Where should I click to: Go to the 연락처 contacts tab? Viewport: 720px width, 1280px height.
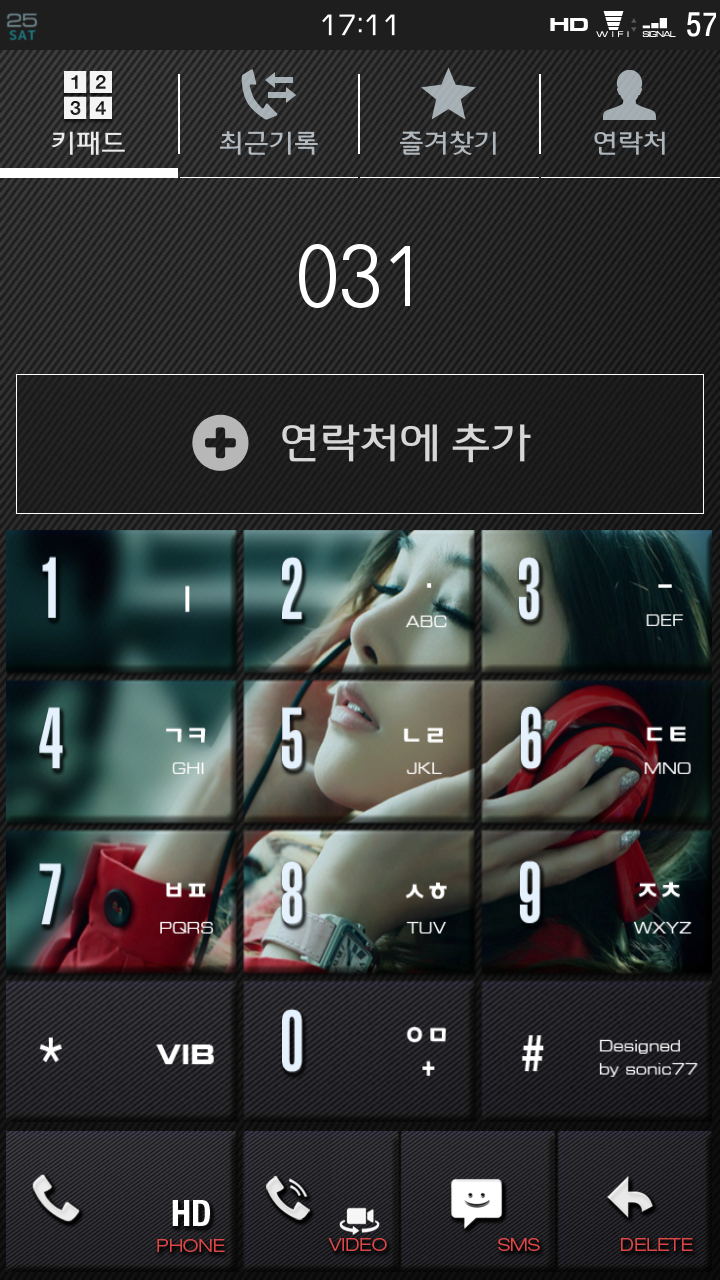629,113
